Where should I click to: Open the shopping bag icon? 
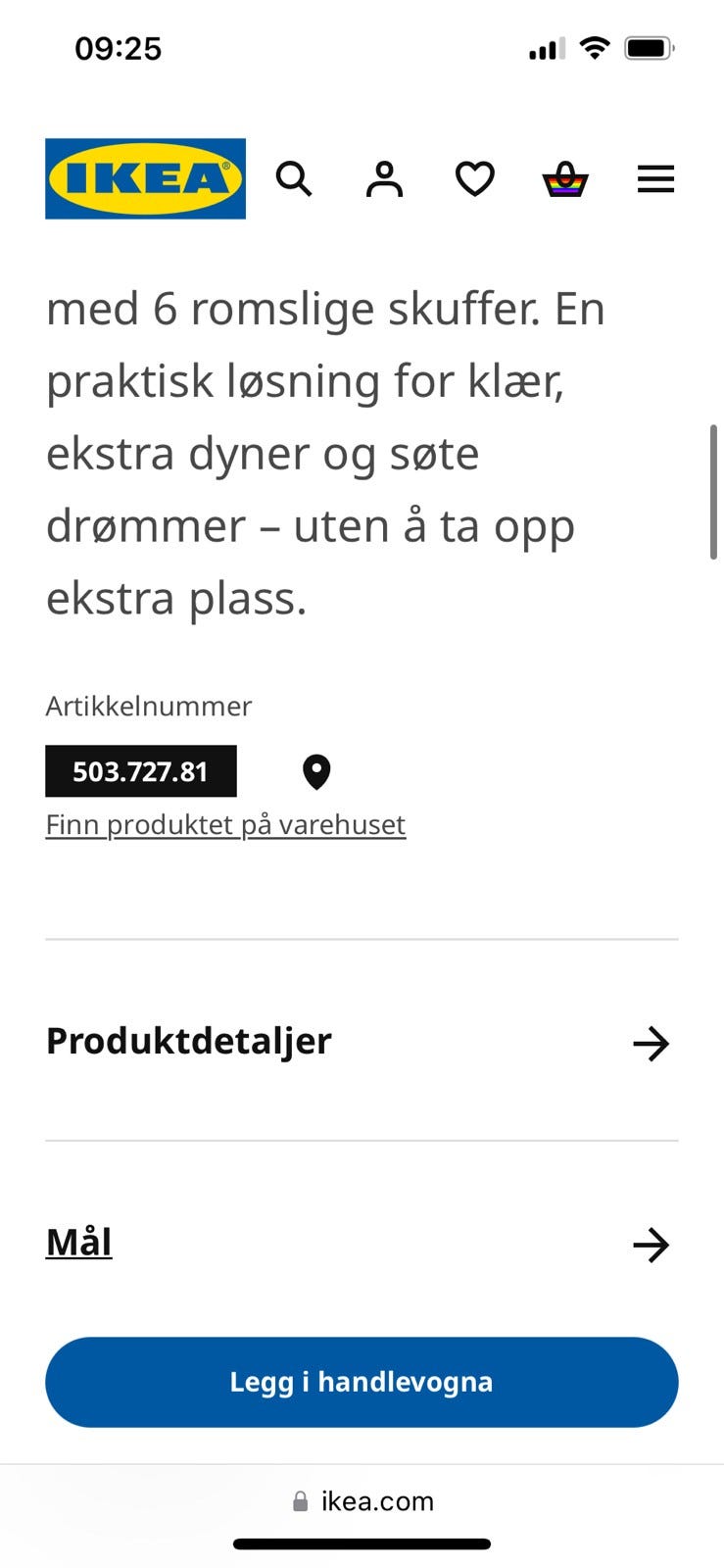click(x=565, y=179)
